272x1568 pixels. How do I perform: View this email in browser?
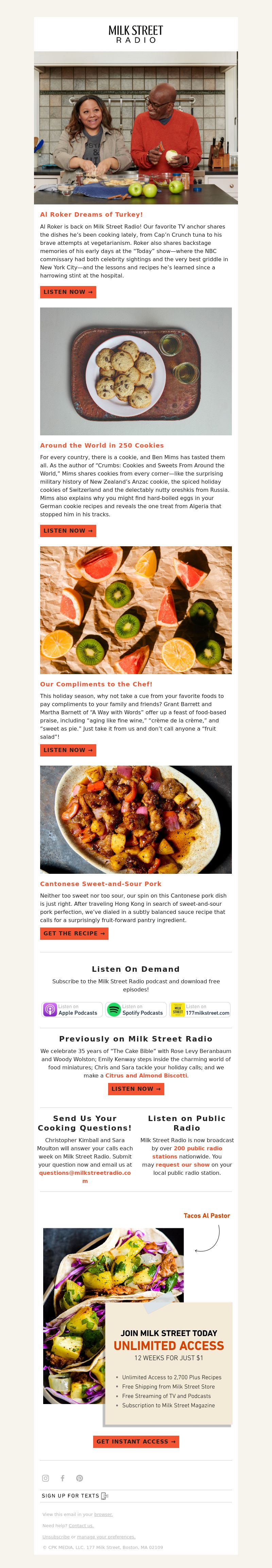[103, 1515]
